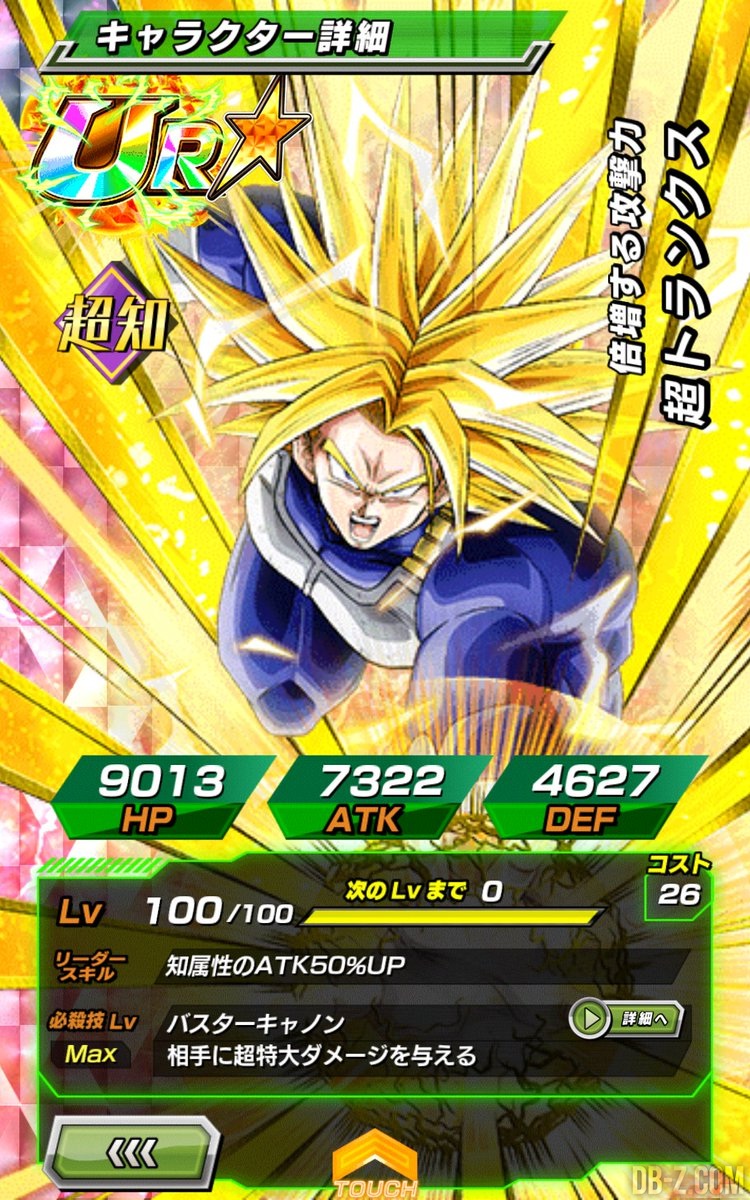Open the 詳細へ skill details button
The width and height of the screenshot is (750, 1200).
point(627,1019)
